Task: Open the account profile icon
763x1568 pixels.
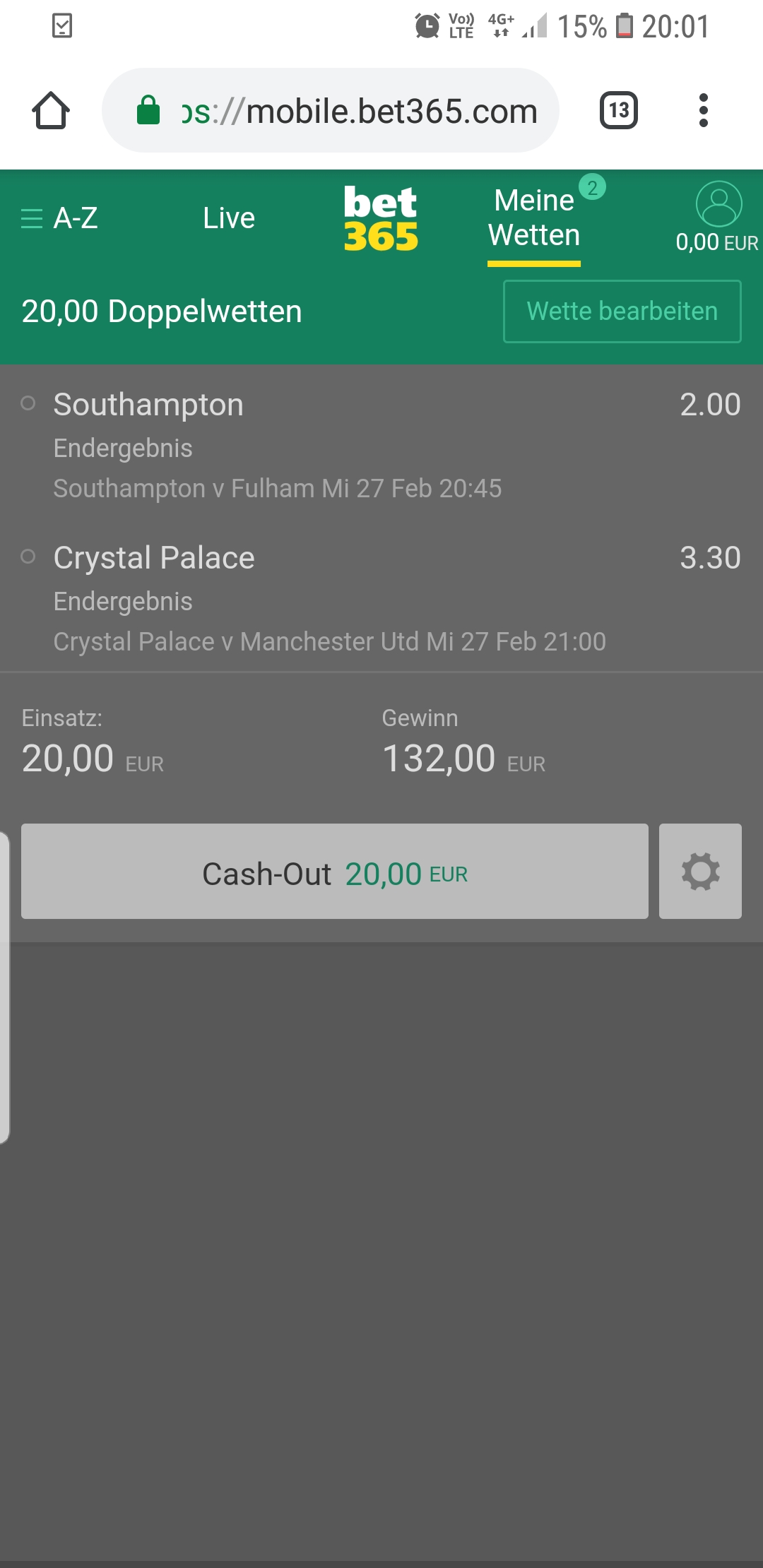Action: coord(718,203)
